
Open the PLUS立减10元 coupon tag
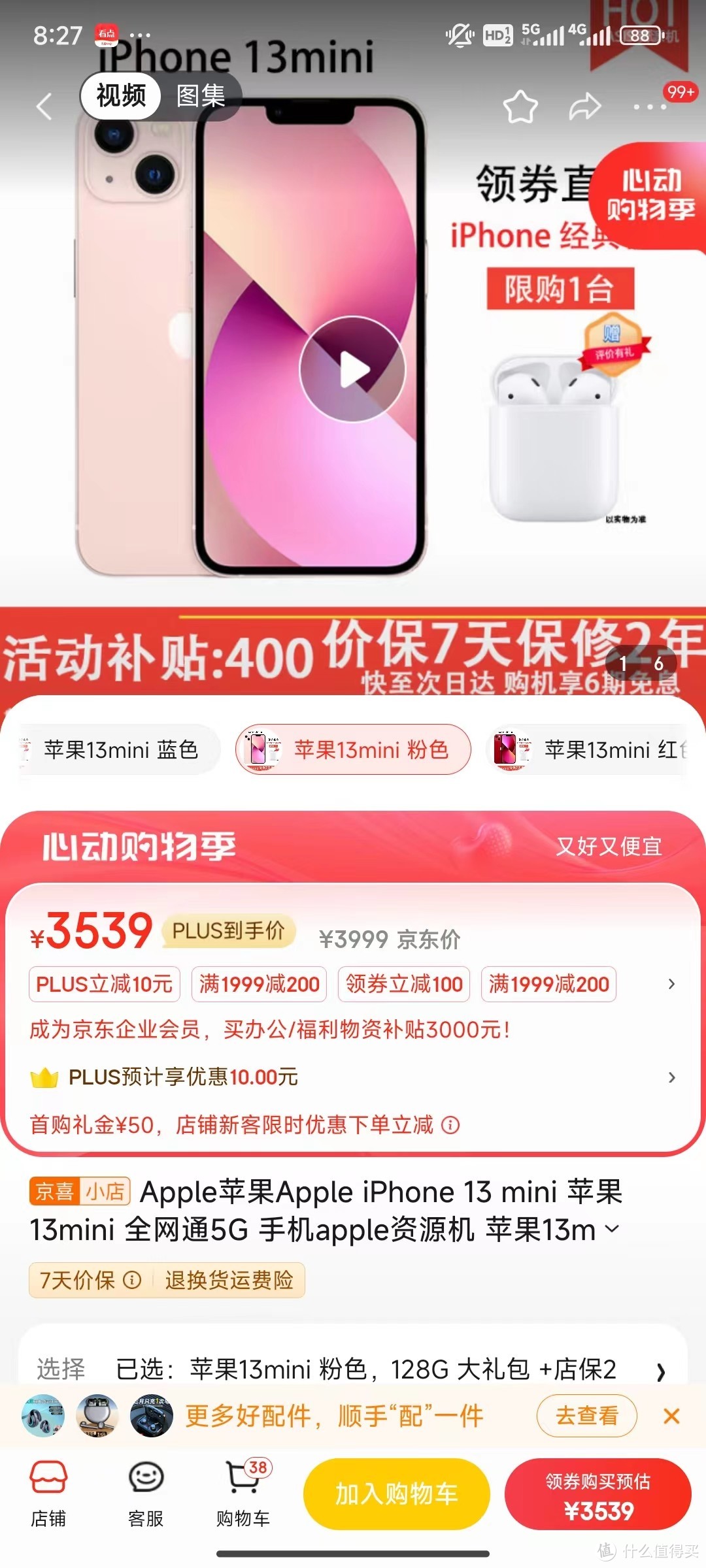coord(105,984)
